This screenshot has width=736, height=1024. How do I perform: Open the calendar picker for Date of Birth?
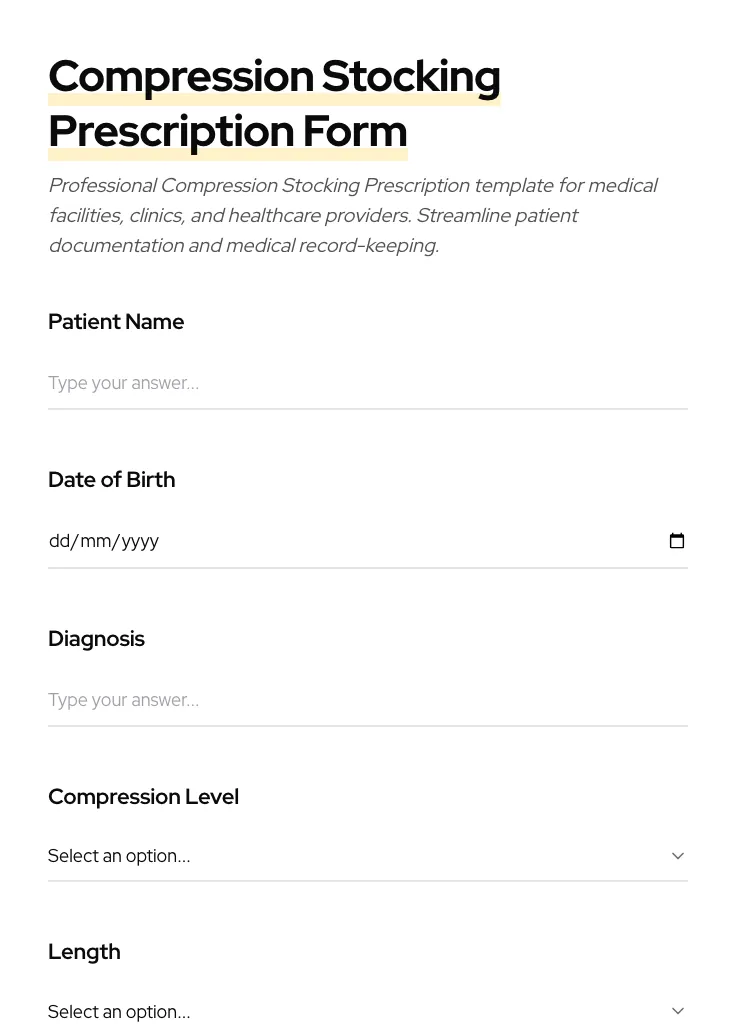coord(677,540)
